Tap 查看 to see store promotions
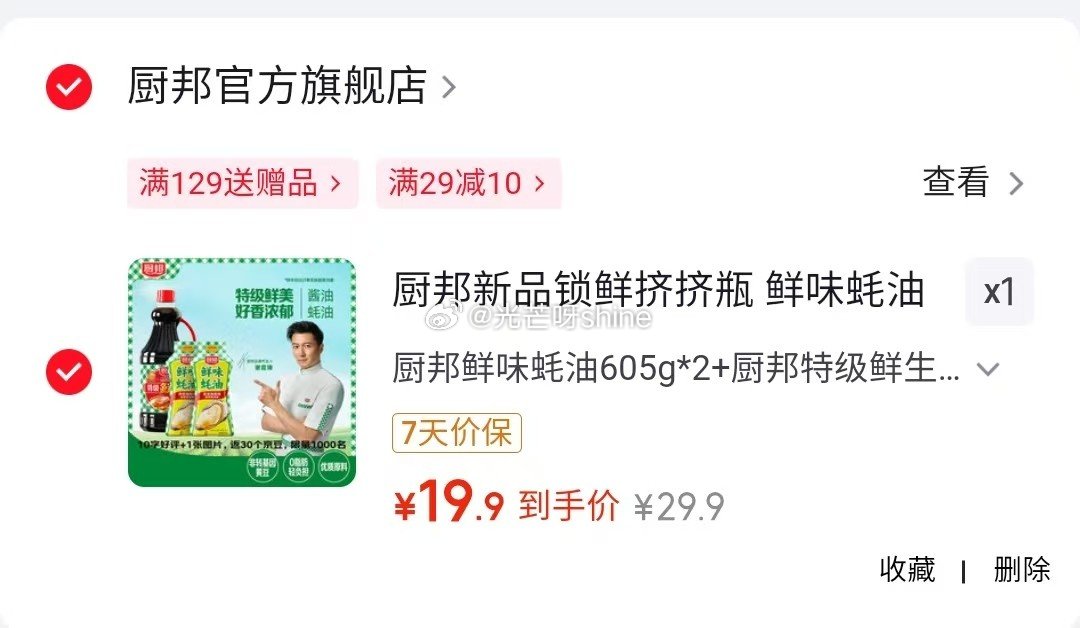Viewport: 1080px width, 628px height. (972, 183)
